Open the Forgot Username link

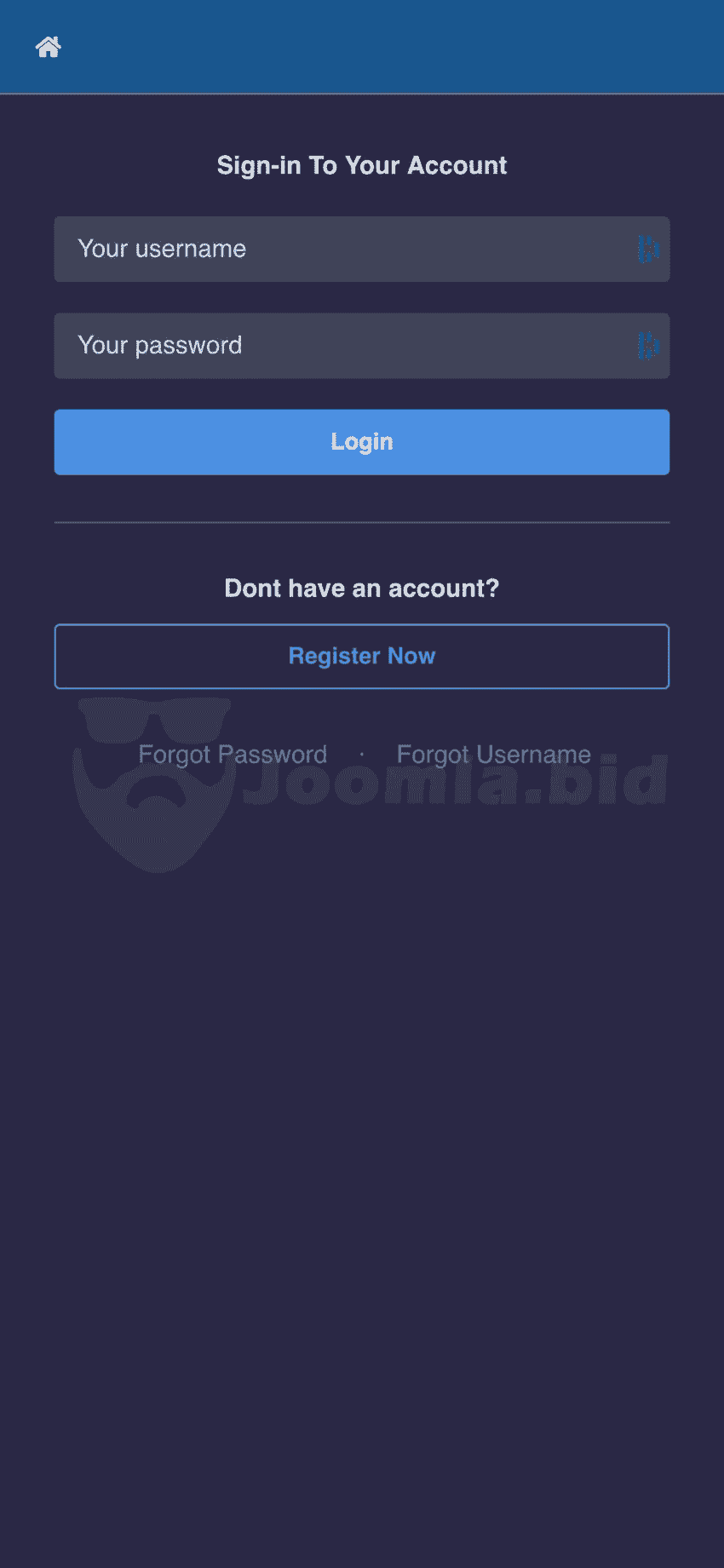point(493,755)
